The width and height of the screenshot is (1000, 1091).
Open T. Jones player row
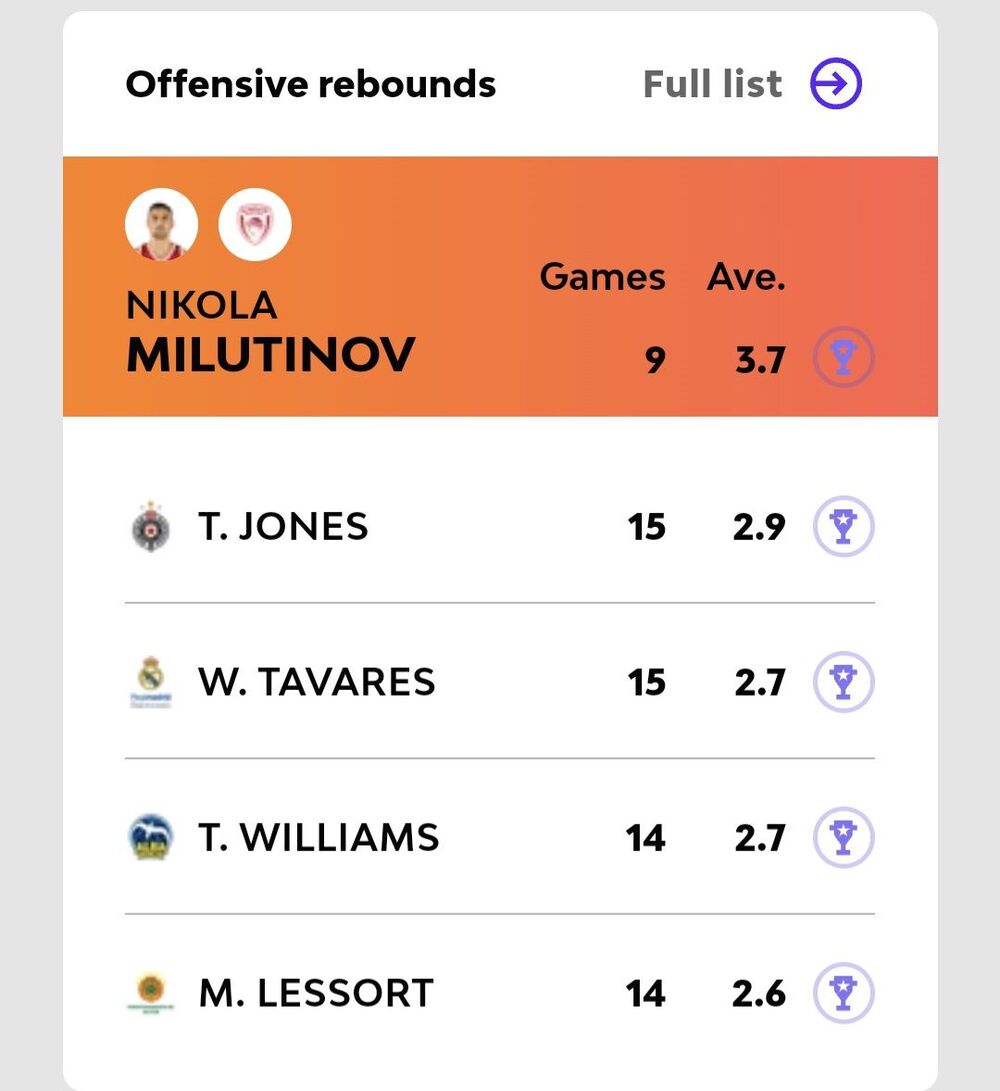(x=283, y=526)
